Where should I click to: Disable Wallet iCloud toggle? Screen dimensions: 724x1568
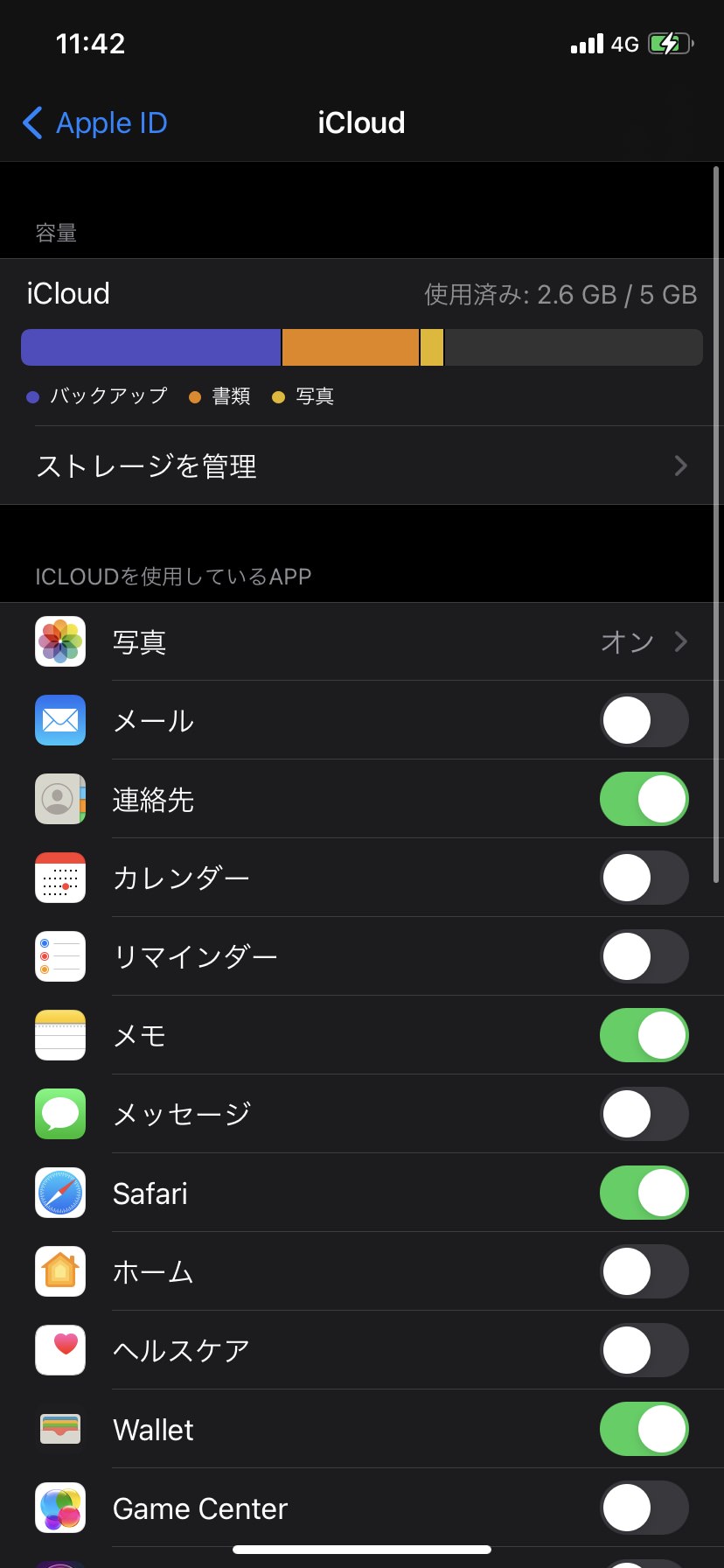(x=644, y=1429)
